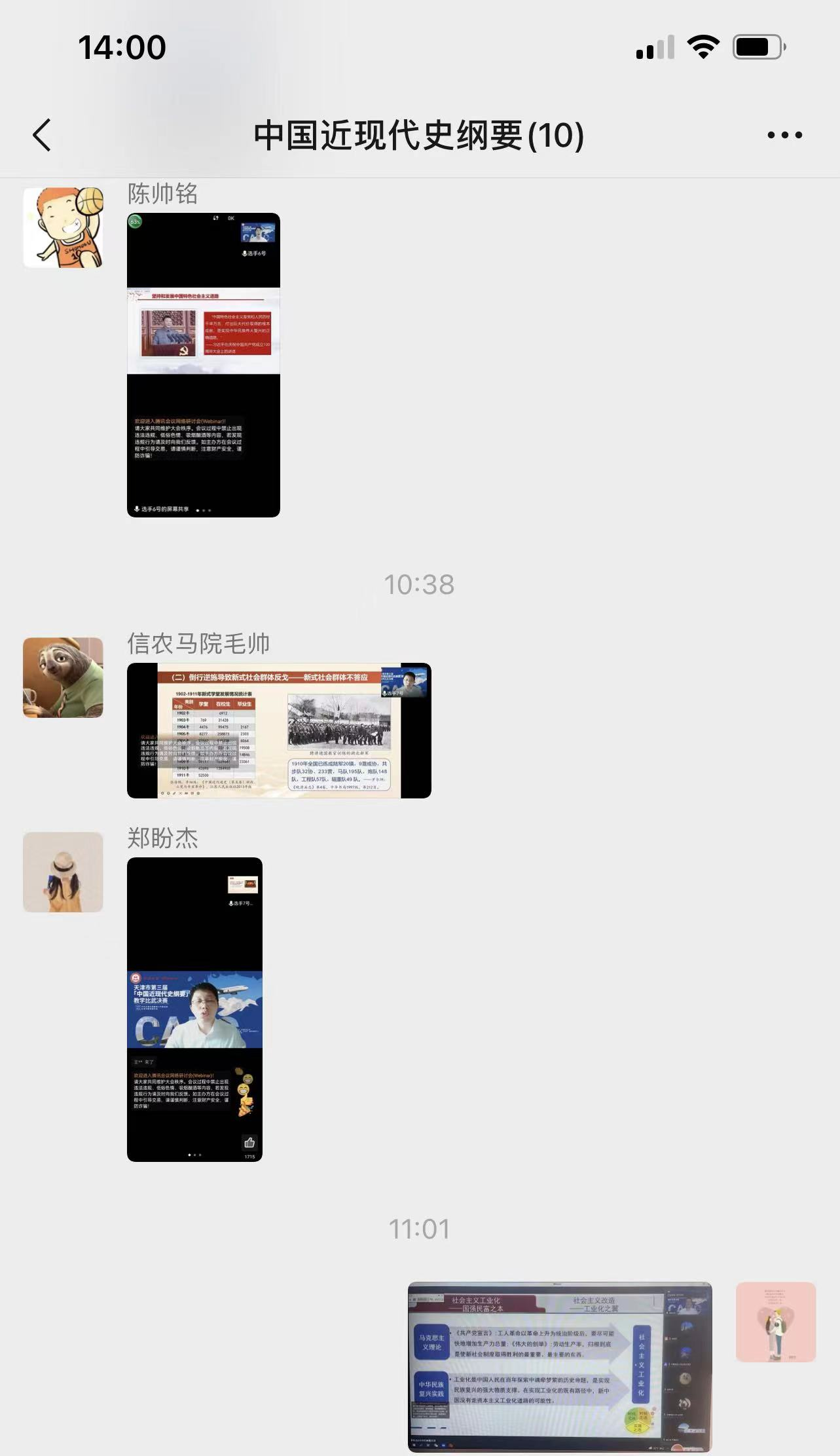Open 郑盼杰's profile avatar
840x1456 pixels.
[63, 872]
